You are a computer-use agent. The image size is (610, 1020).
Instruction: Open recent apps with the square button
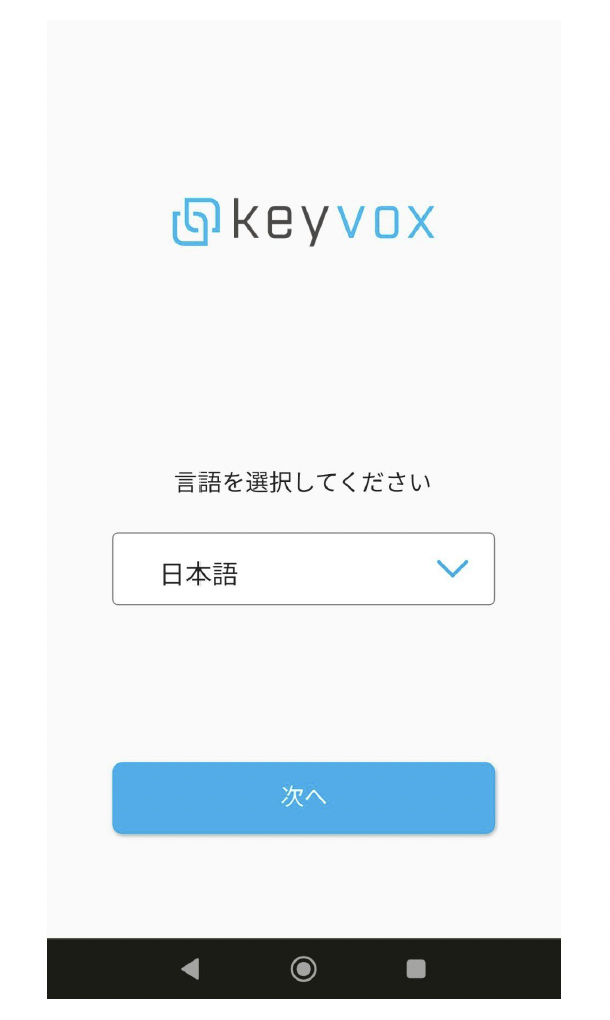click(x=416, y=969)
